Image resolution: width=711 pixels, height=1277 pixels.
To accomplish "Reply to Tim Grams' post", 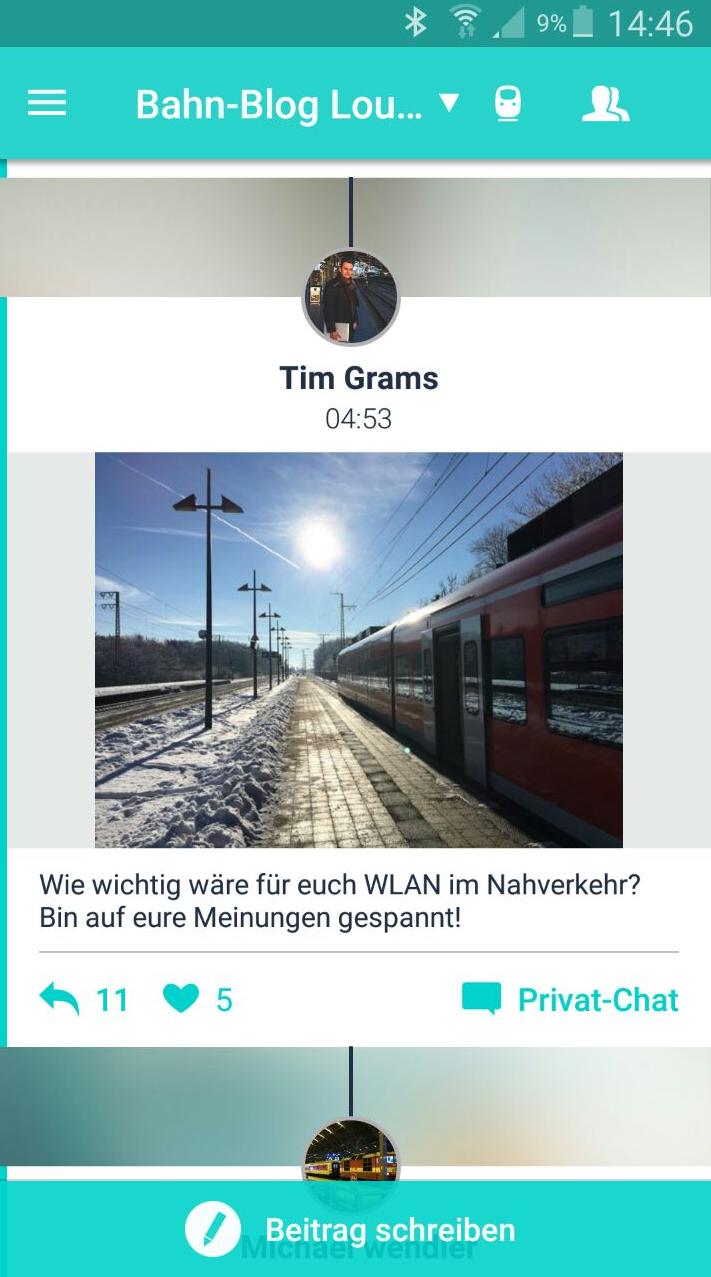I will 84,999.
